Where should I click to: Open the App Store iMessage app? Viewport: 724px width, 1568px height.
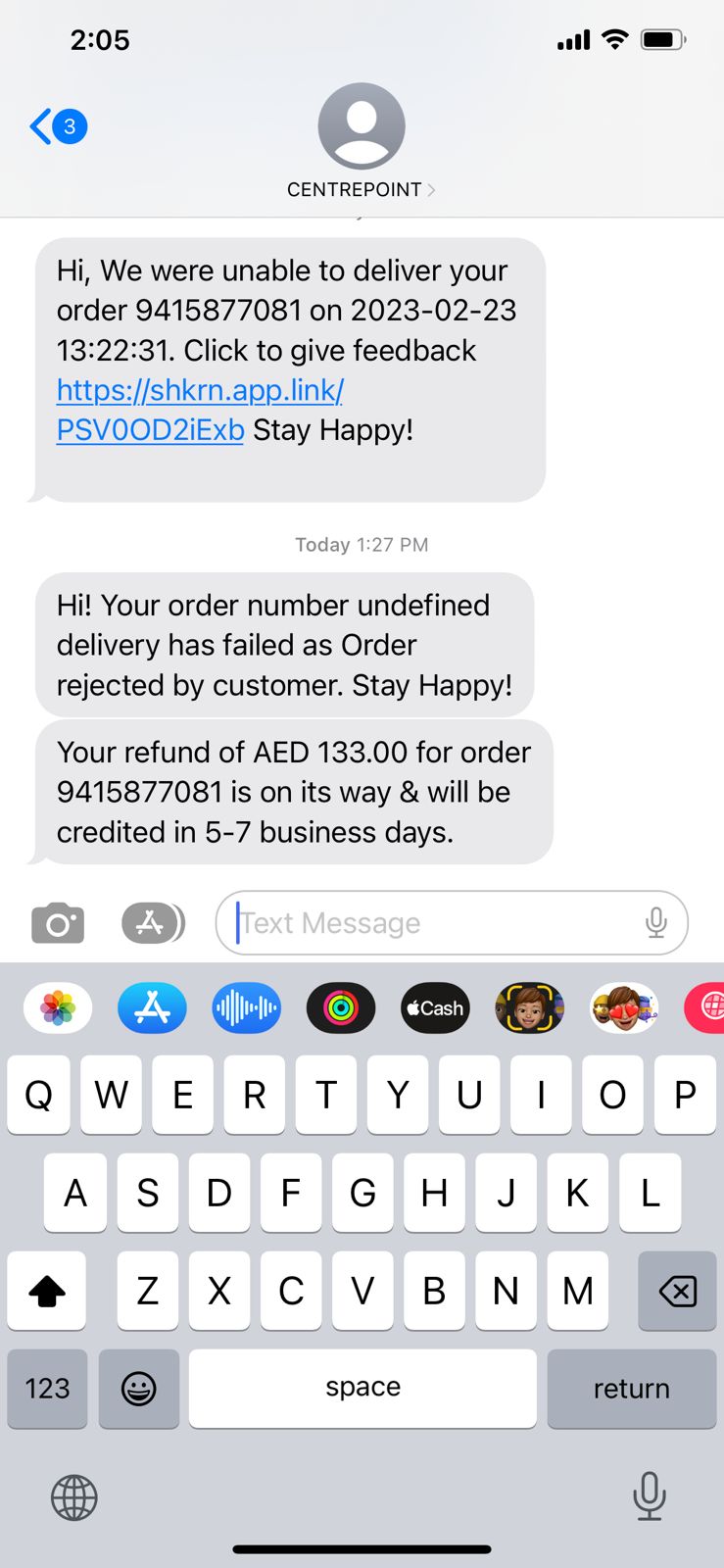coord(152,1008)
